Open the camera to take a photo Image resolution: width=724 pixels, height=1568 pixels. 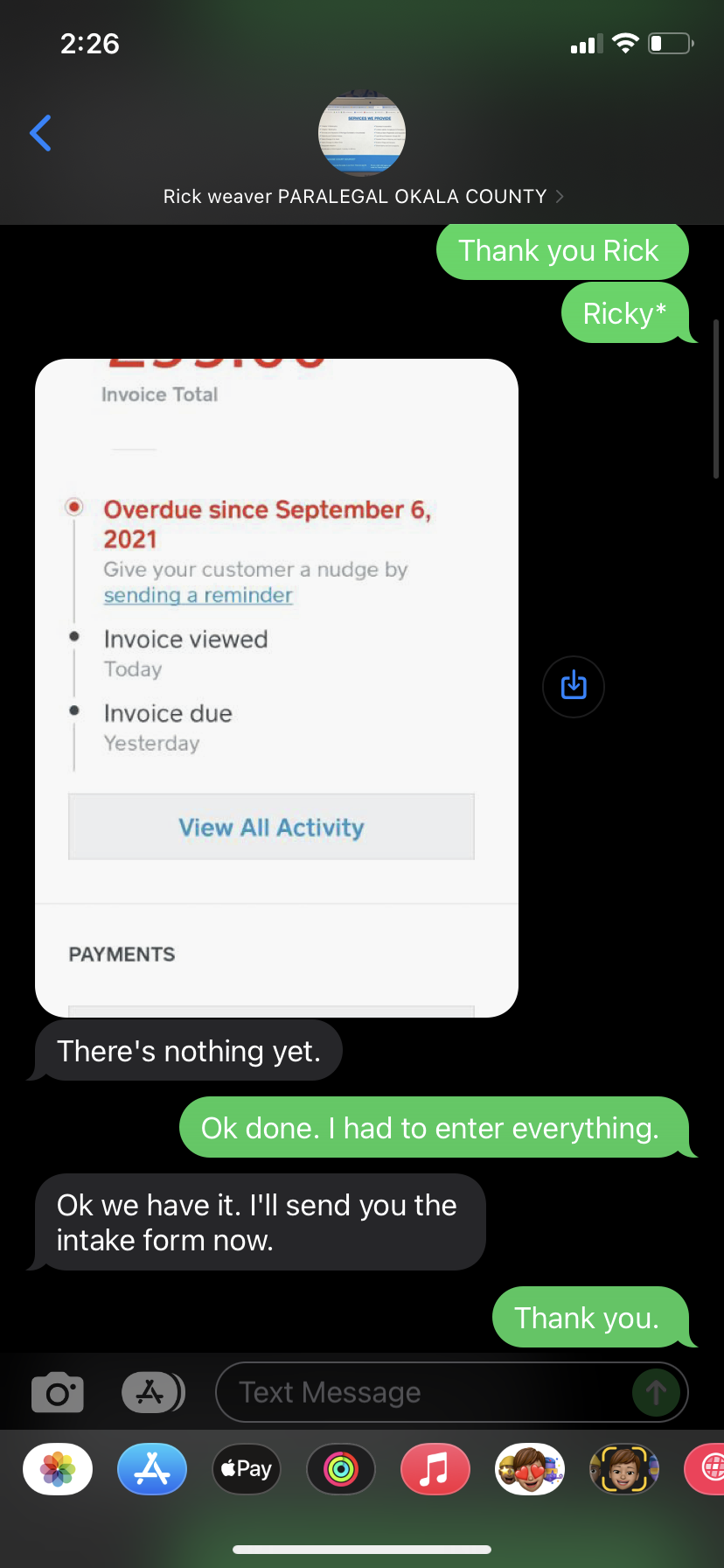58,1392
